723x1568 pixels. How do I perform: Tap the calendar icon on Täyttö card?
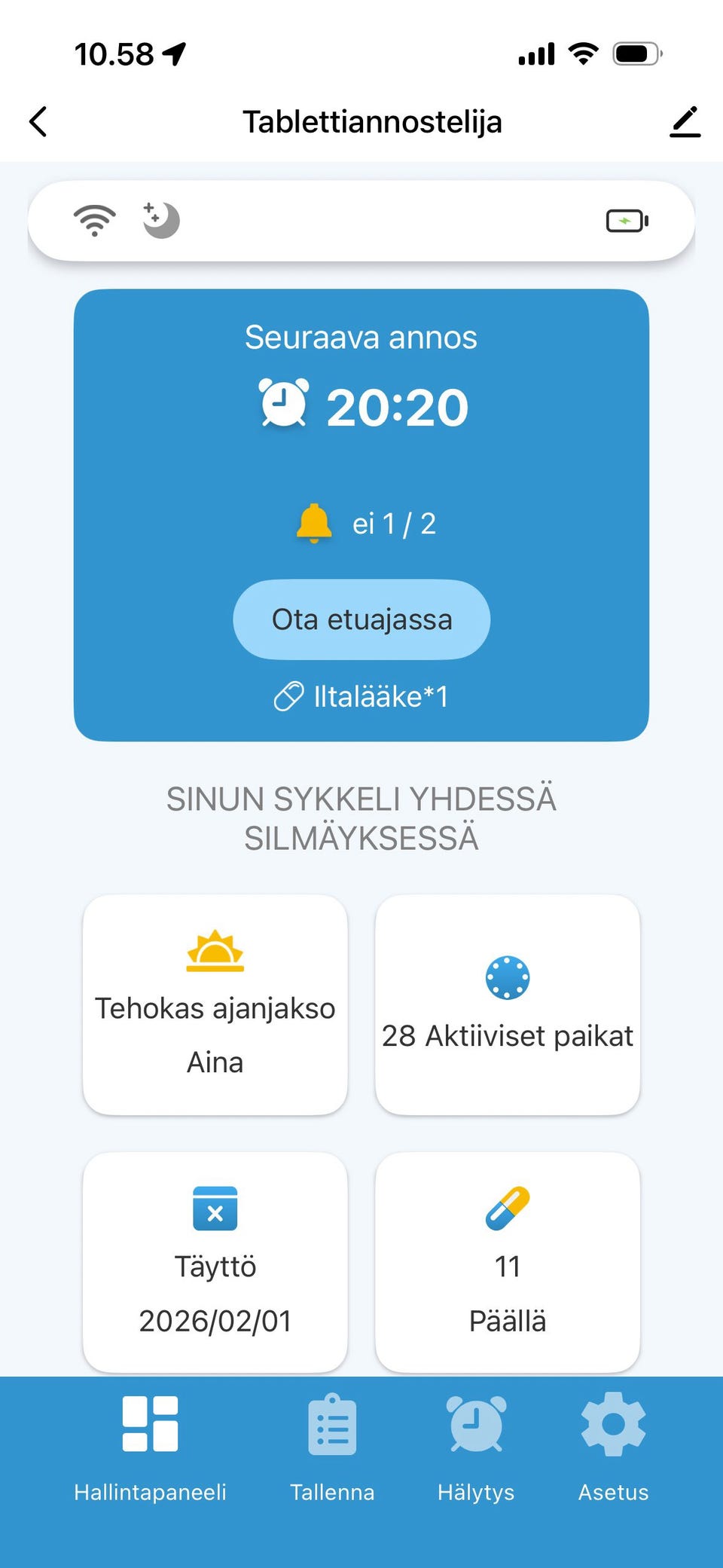[x=215, y=1209]
